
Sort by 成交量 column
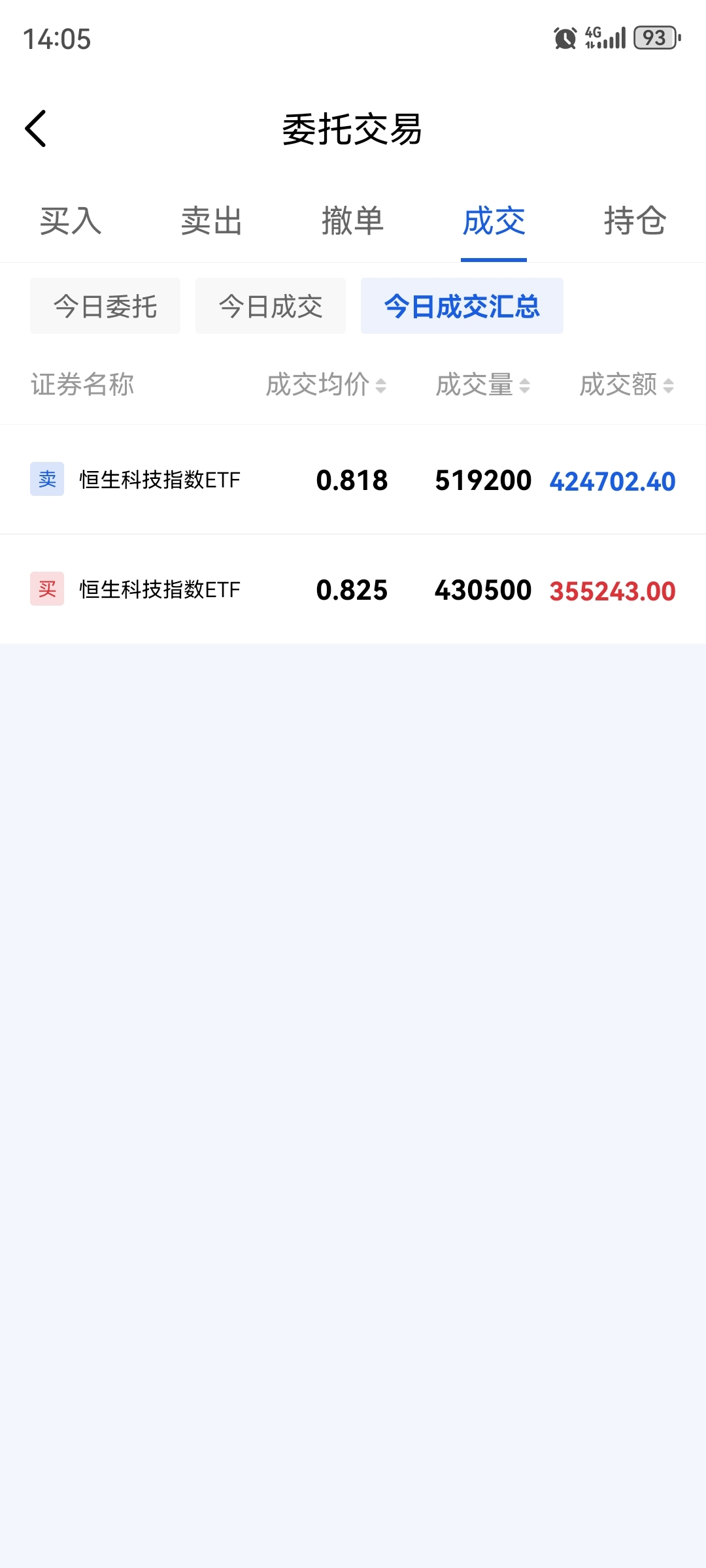point(483,385)
